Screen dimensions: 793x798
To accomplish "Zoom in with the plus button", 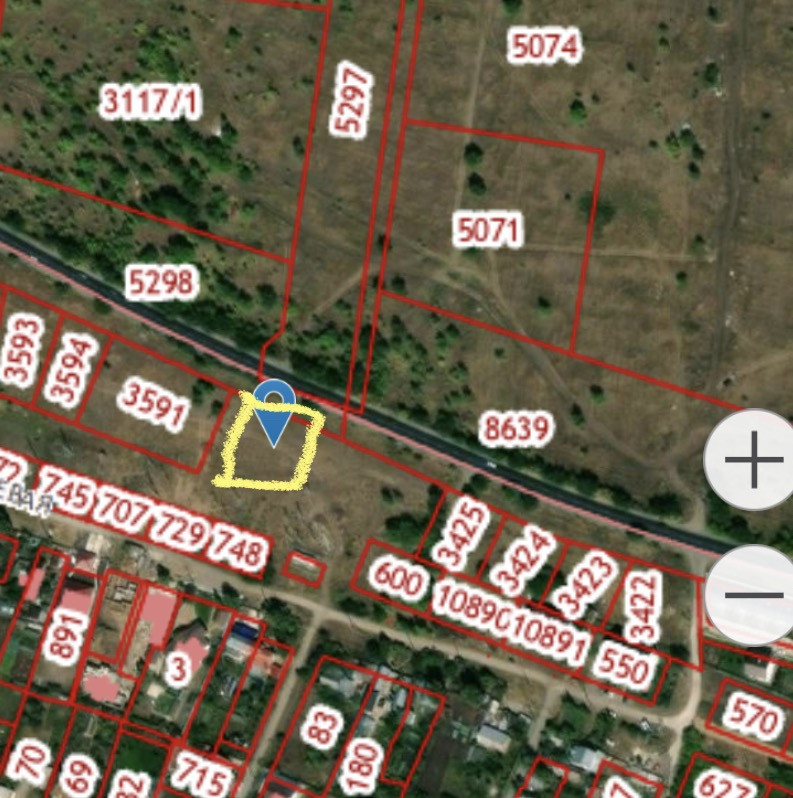I will click(x=752, y=461).
